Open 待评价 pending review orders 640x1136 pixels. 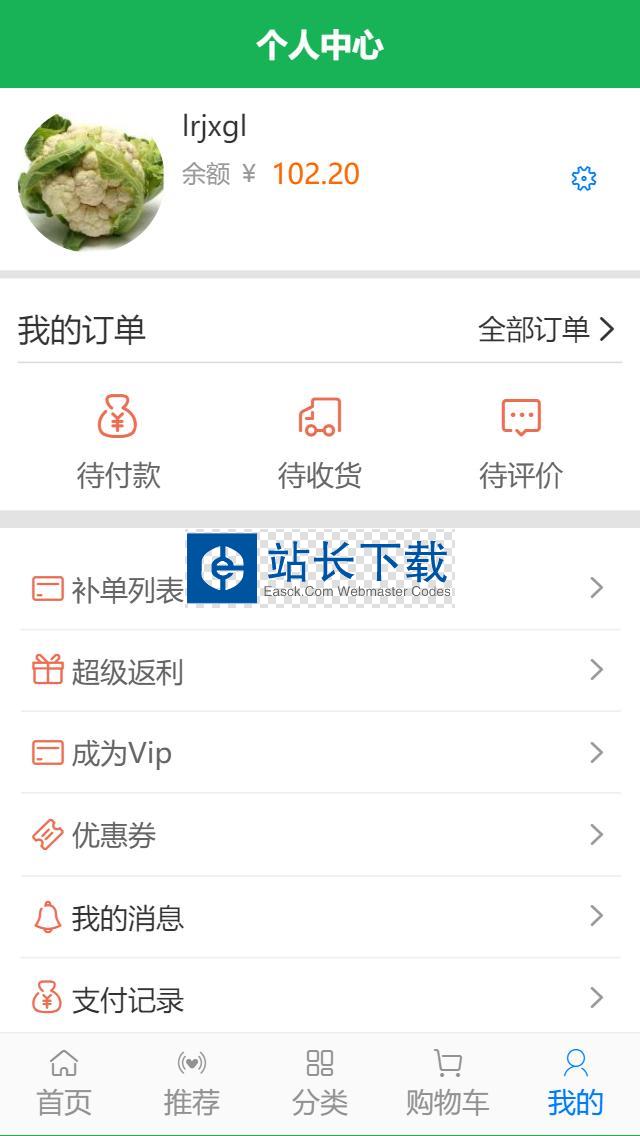coord(521,441)
